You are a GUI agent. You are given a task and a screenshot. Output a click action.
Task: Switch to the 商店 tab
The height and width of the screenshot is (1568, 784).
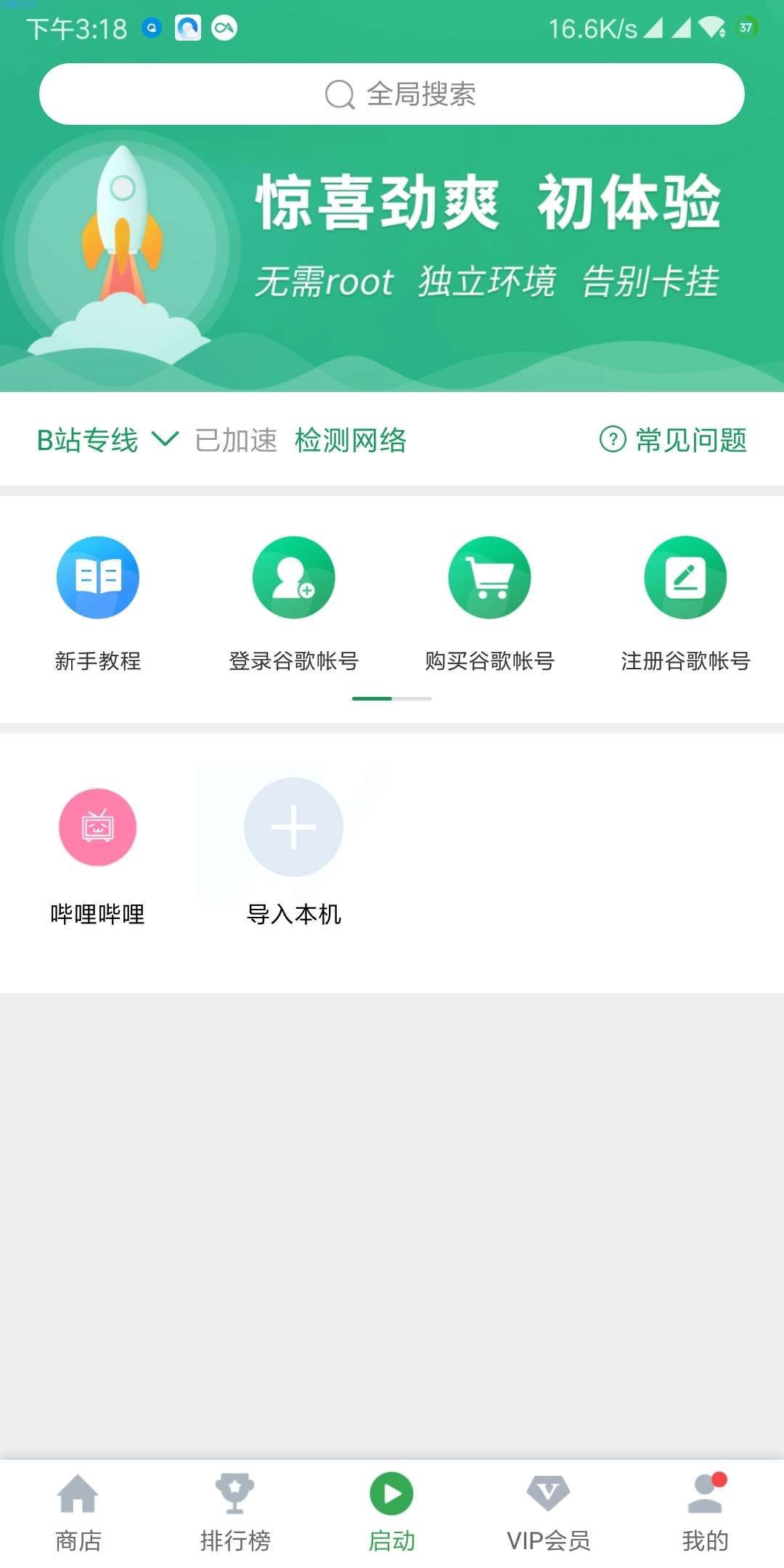[78, 1511]
